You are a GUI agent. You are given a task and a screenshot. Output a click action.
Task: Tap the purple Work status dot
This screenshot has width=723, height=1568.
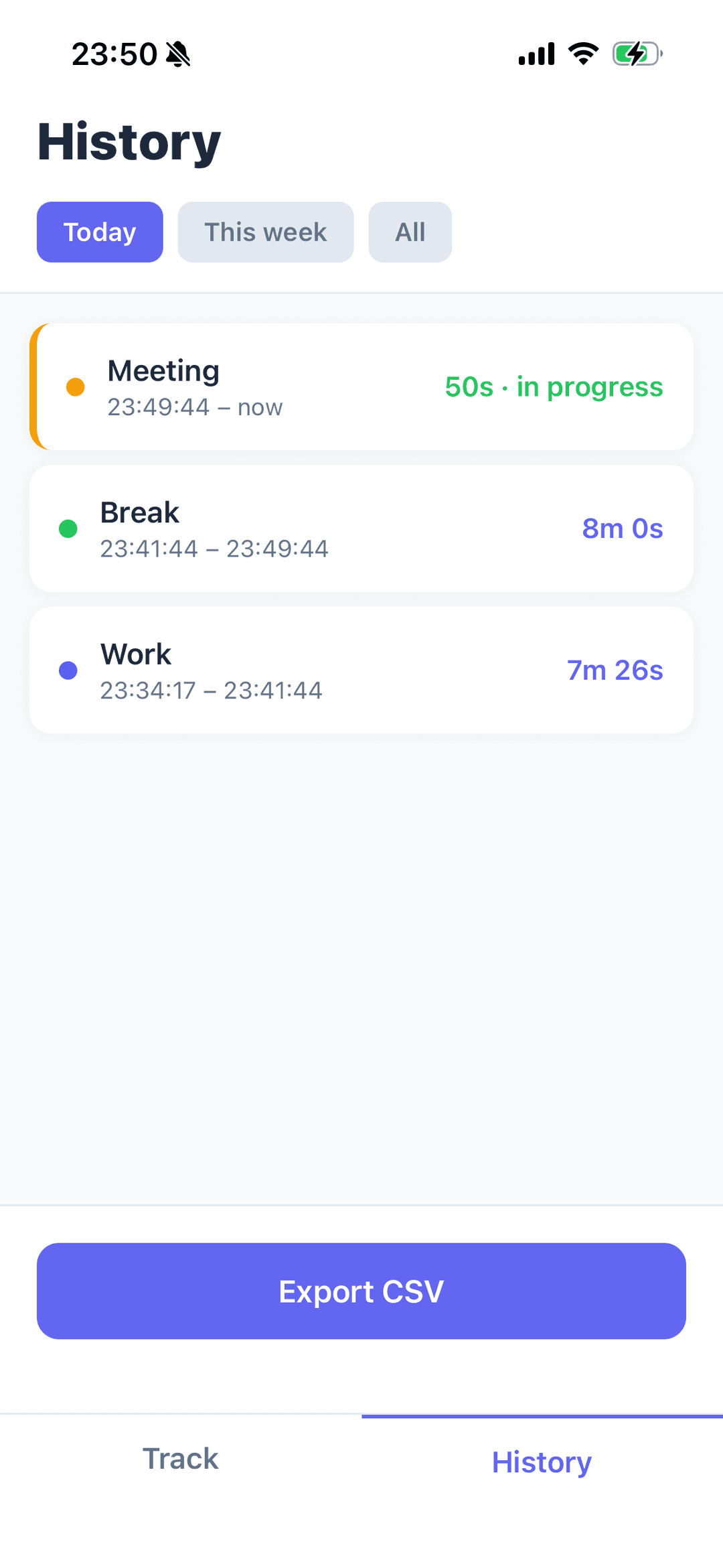pos(67,670)
